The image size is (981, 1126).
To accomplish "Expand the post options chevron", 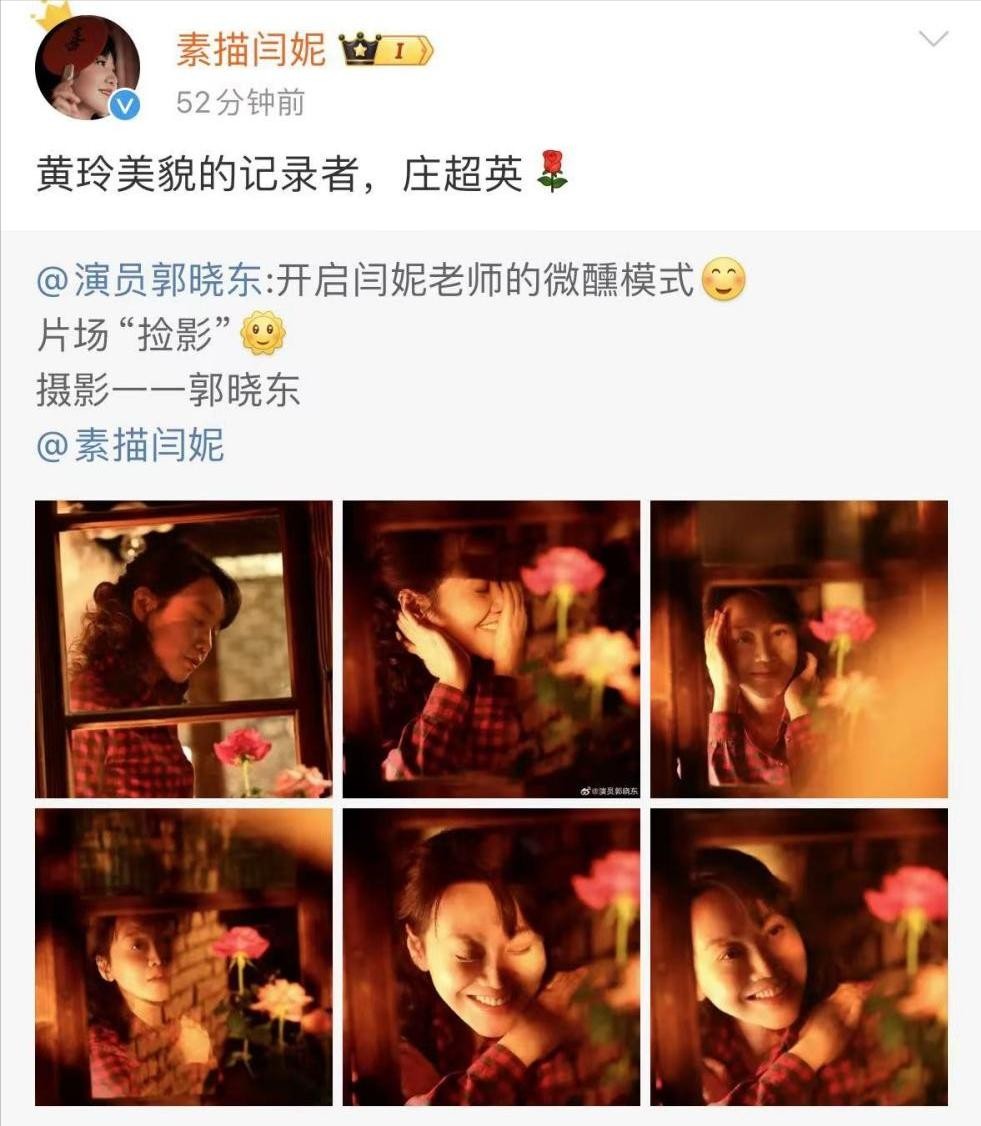I will click(x=932, y=39).
